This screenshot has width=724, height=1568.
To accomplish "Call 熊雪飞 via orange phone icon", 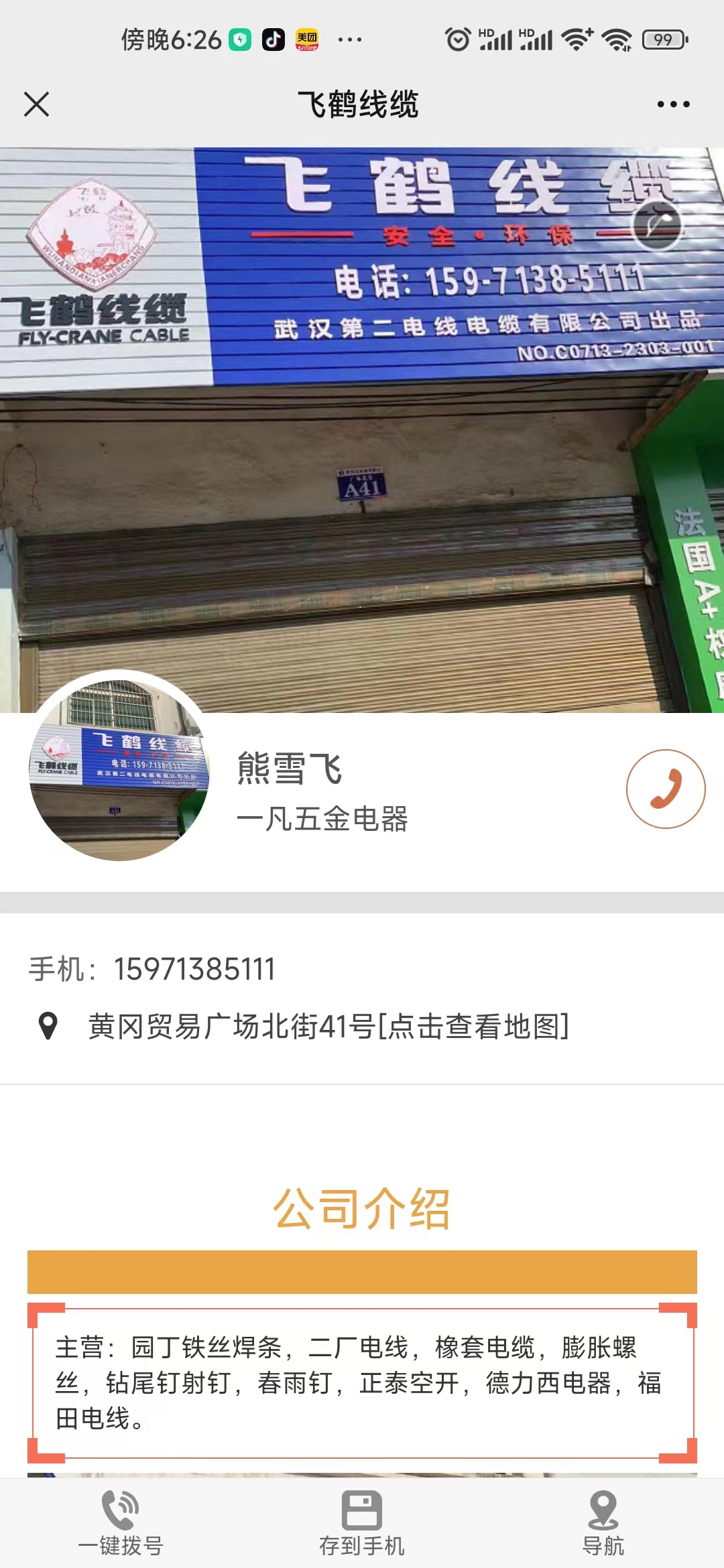I will tap(665, 789).
